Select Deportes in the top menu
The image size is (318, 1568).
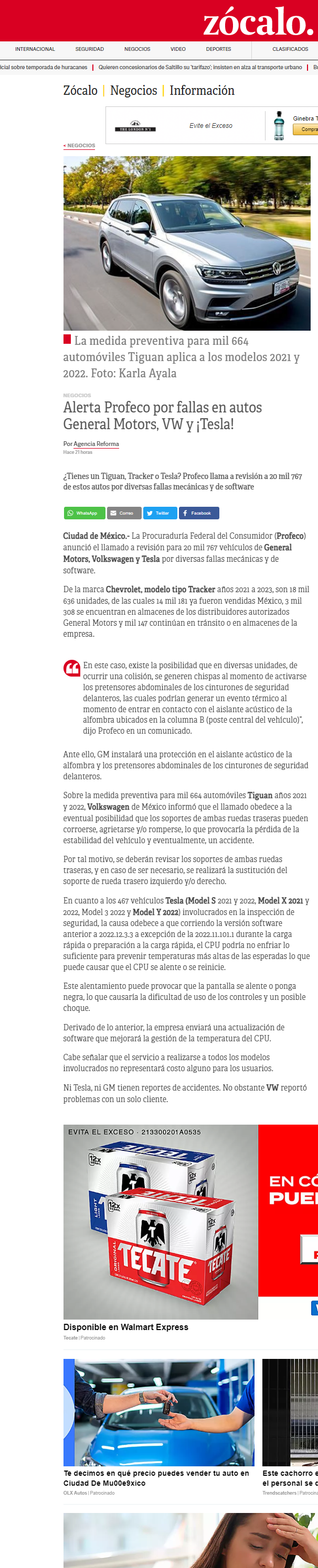pos(218,49)
